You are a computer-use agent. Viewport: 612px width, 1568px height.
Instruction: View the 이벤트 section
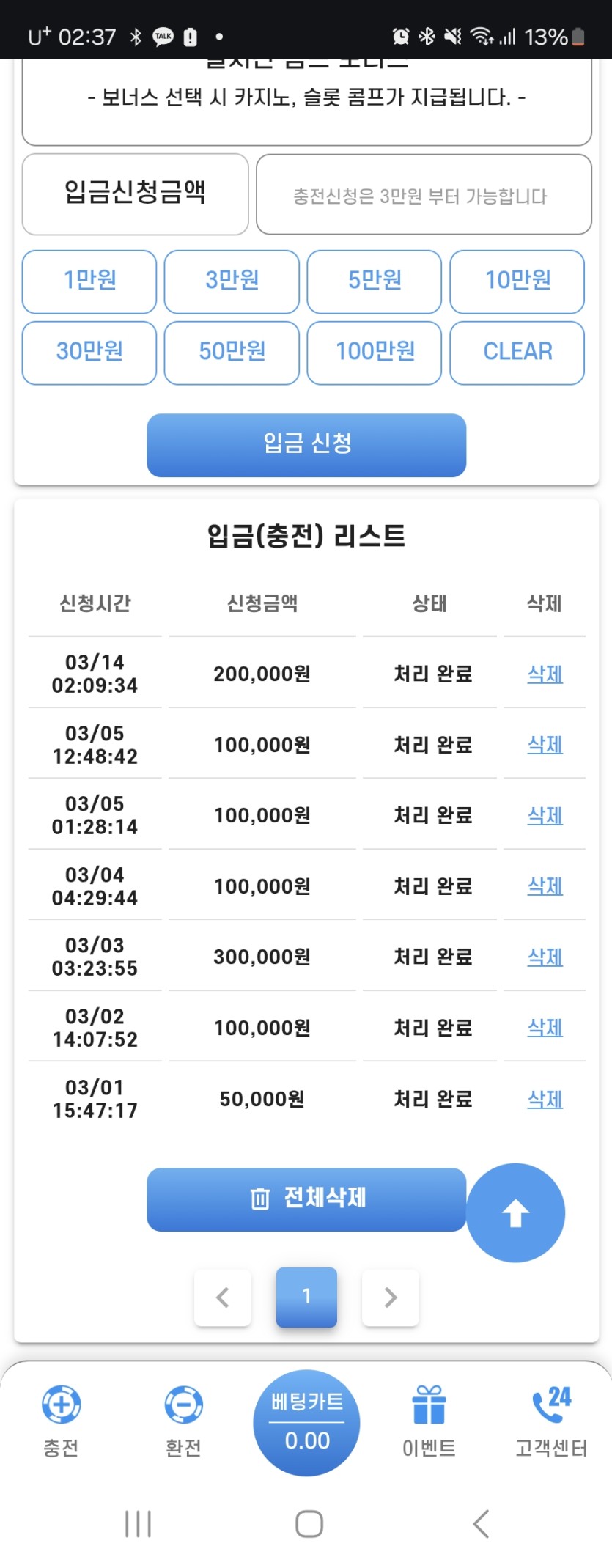click(429, 1421)
